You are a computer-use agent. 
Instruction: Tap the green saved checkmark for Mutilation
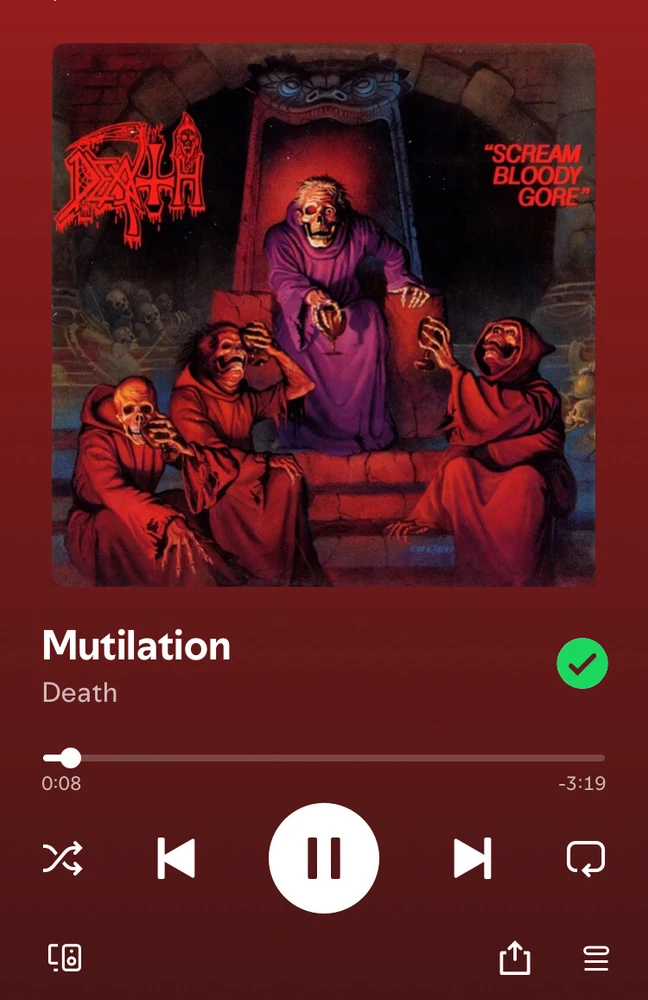tap(582, 663)
